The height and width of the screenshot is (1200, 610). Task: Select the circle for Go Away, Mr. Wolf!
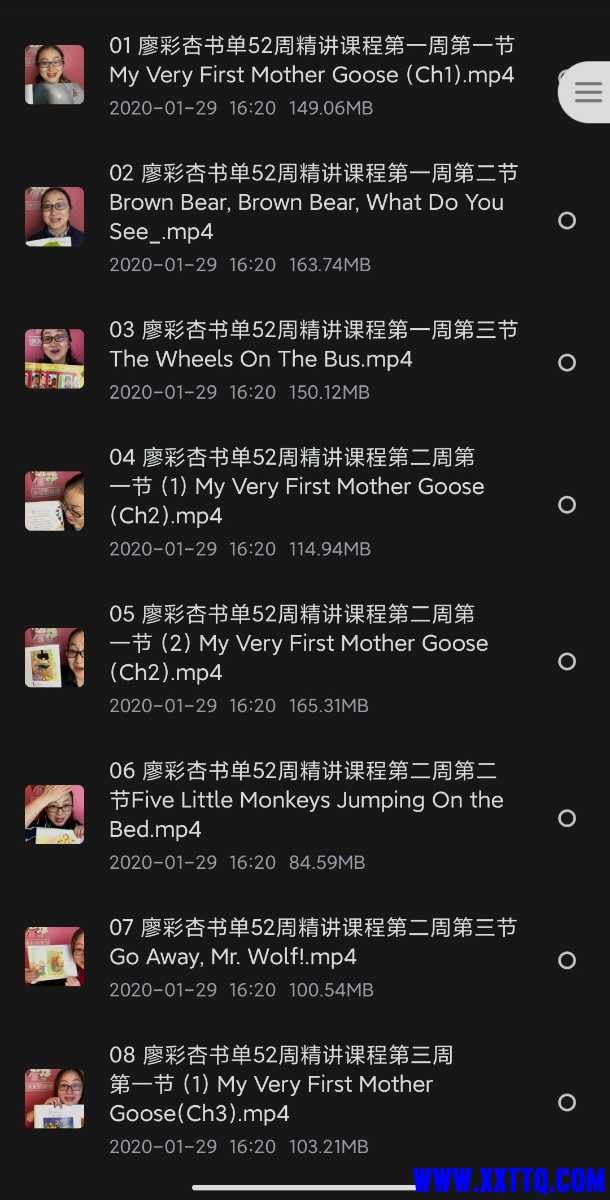(567, 960)
